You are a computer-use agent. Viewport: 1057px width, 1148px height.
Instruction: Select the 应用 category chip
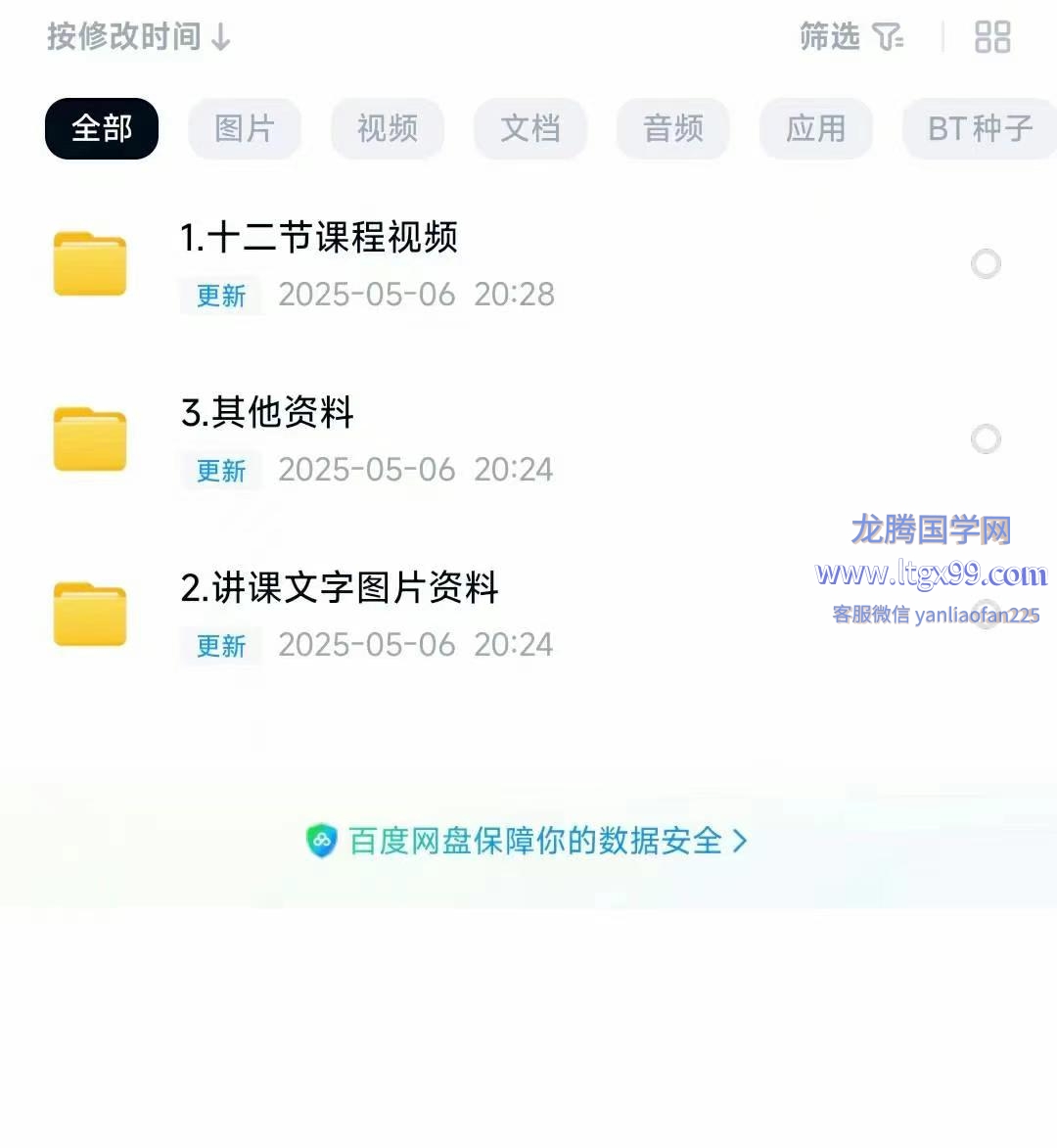(815, 128)
